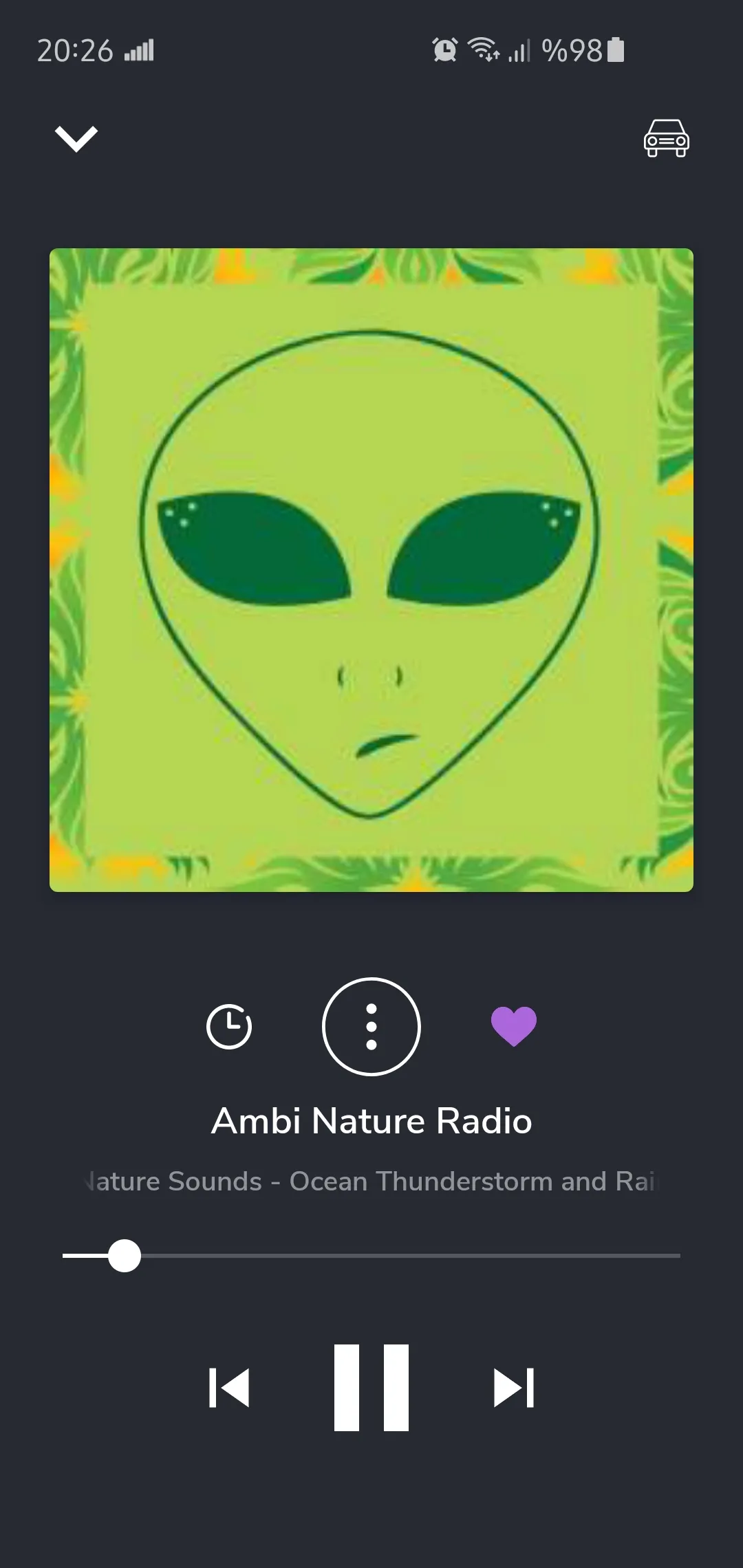Pause the radio playback

371,1388
